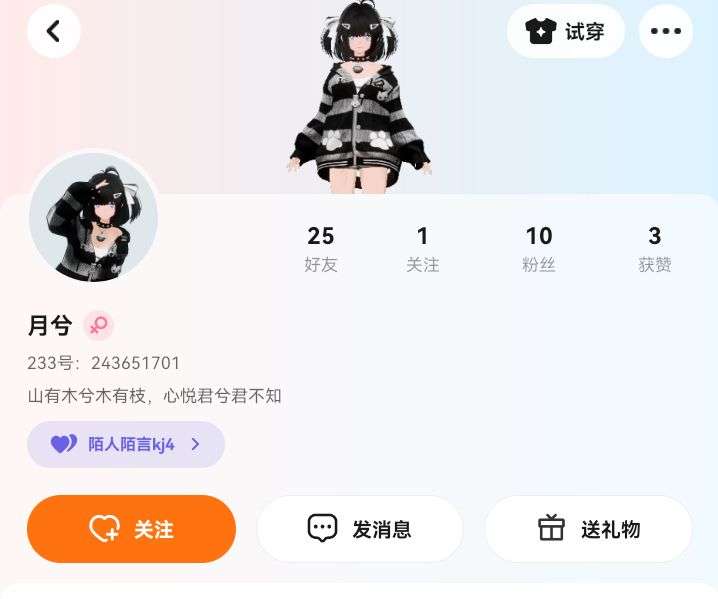View the 25 好友 friends list
Image resolution: width=718 pixels, height=599 pixels.
(320, 248)
